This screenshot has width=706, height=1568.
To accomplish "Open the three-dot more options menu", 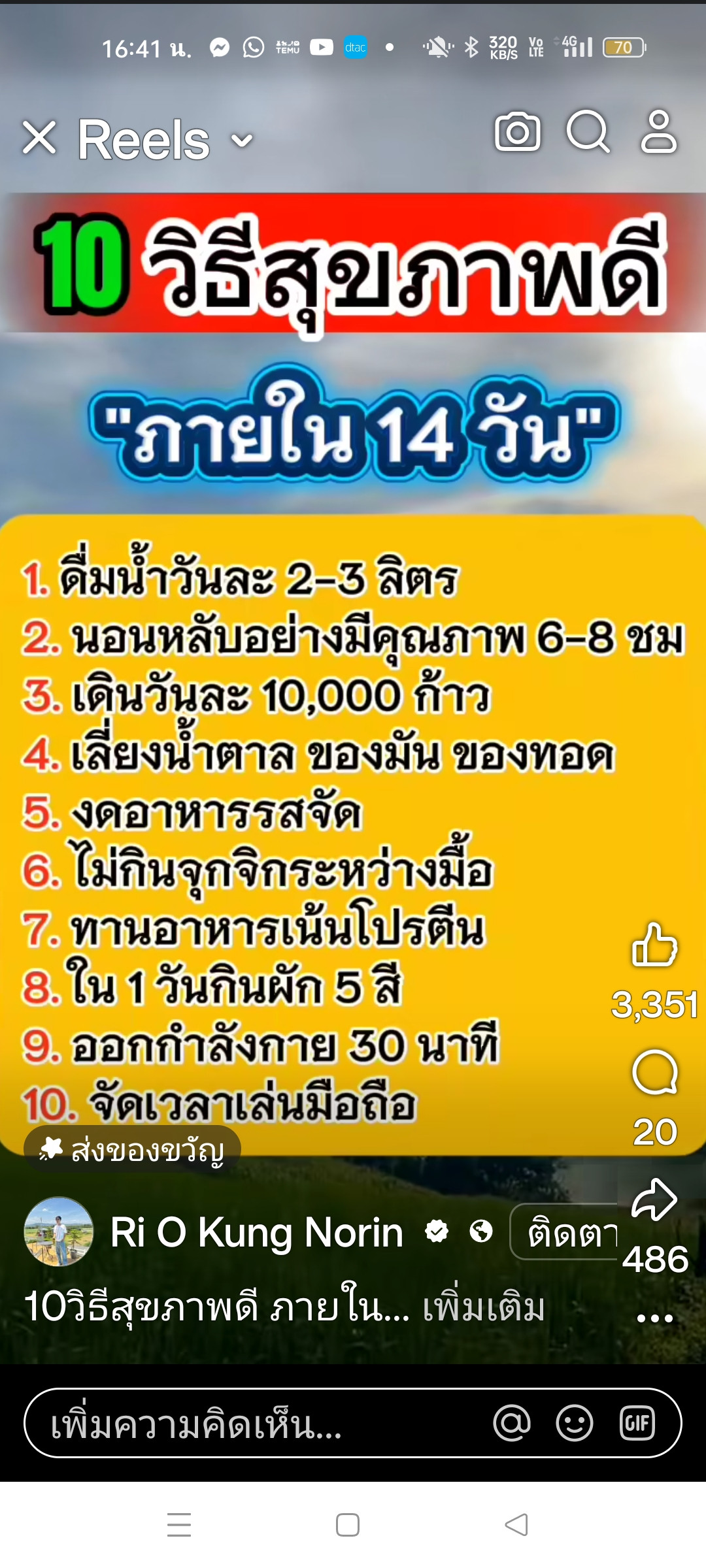I will 654,1318.
